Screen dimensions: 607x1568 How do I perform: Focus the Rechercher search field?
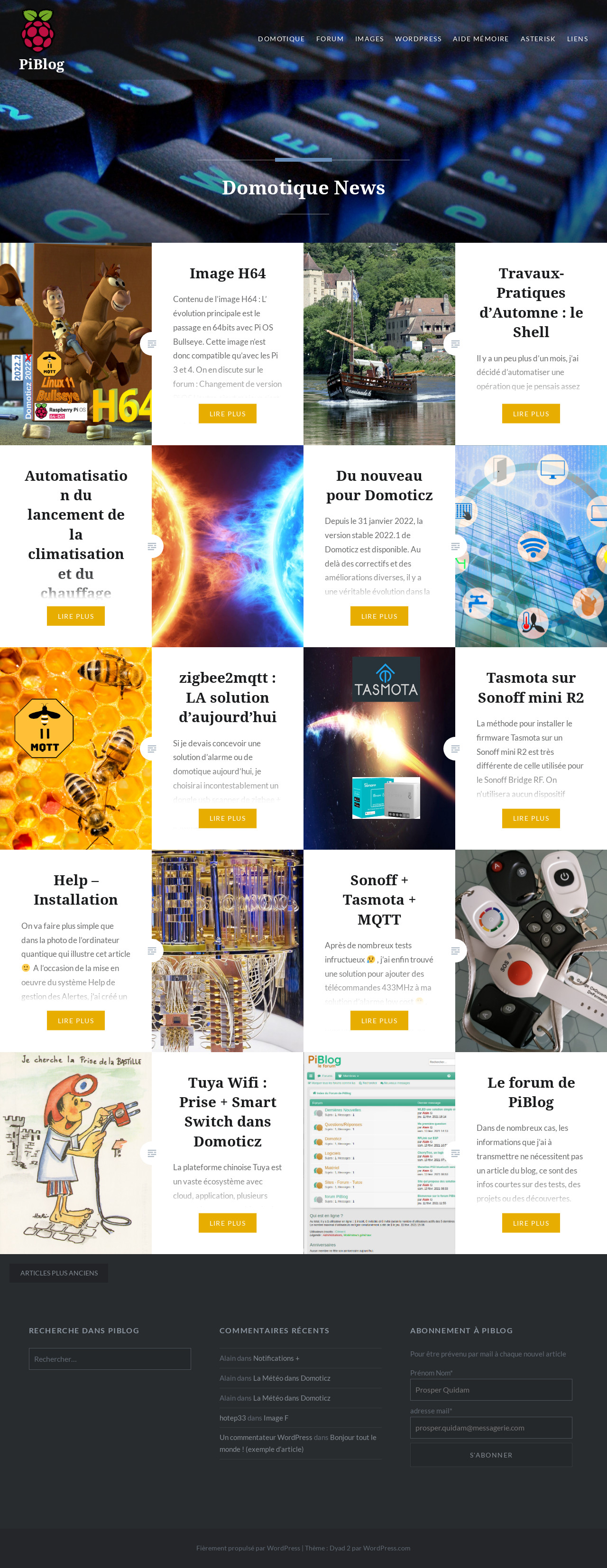tap(110, 1358)
